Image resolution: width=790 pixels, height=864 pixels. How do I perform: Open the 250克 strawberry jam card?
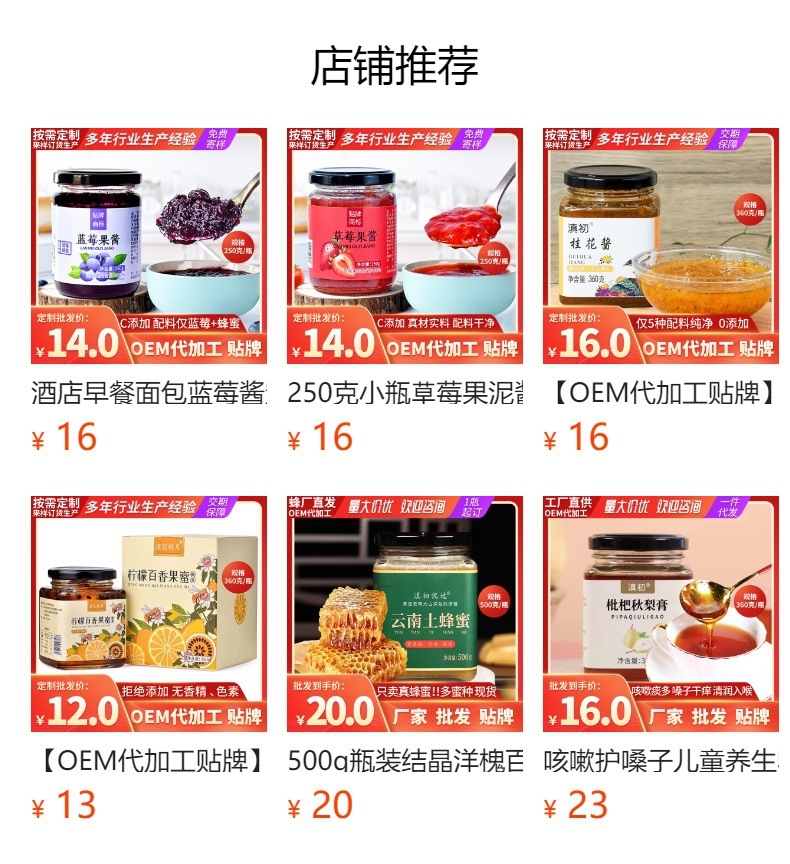(404, 246)
